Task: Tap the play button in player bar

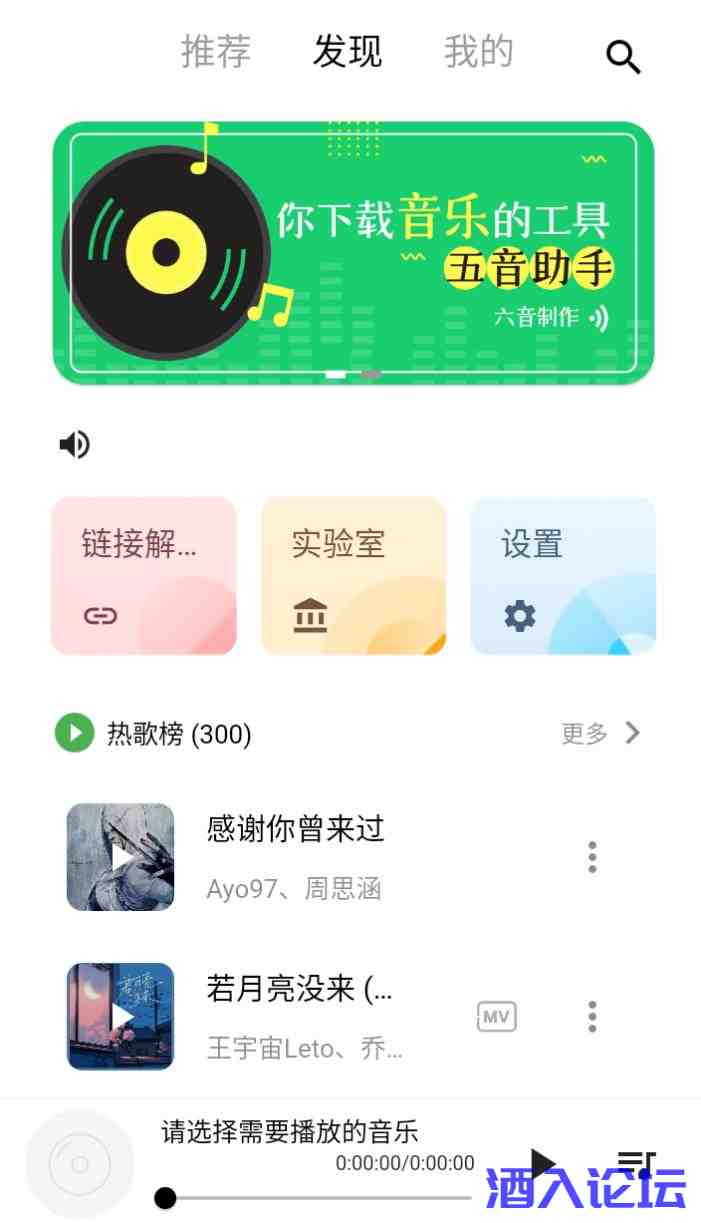Action: pos(541,1163)
